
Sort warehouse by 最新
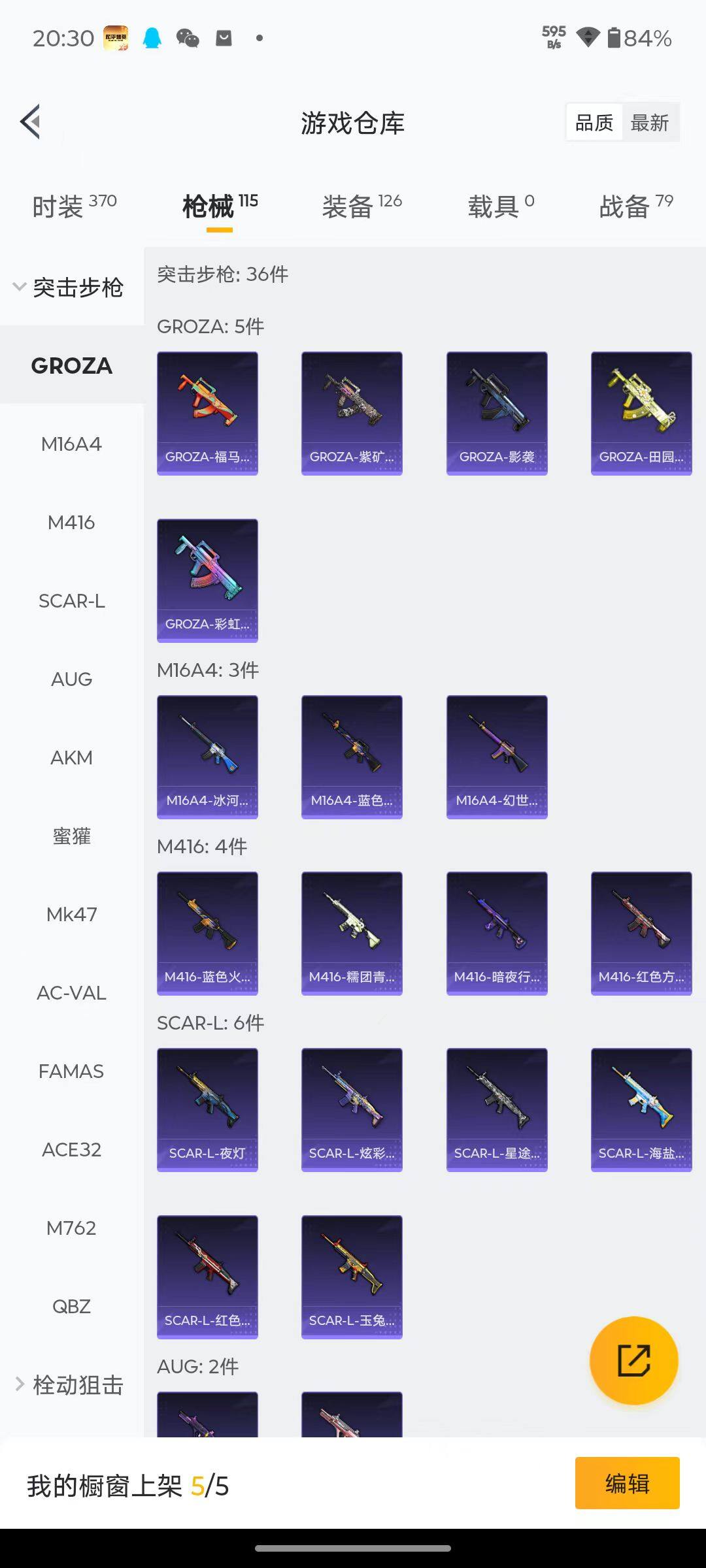coord(649,122)
